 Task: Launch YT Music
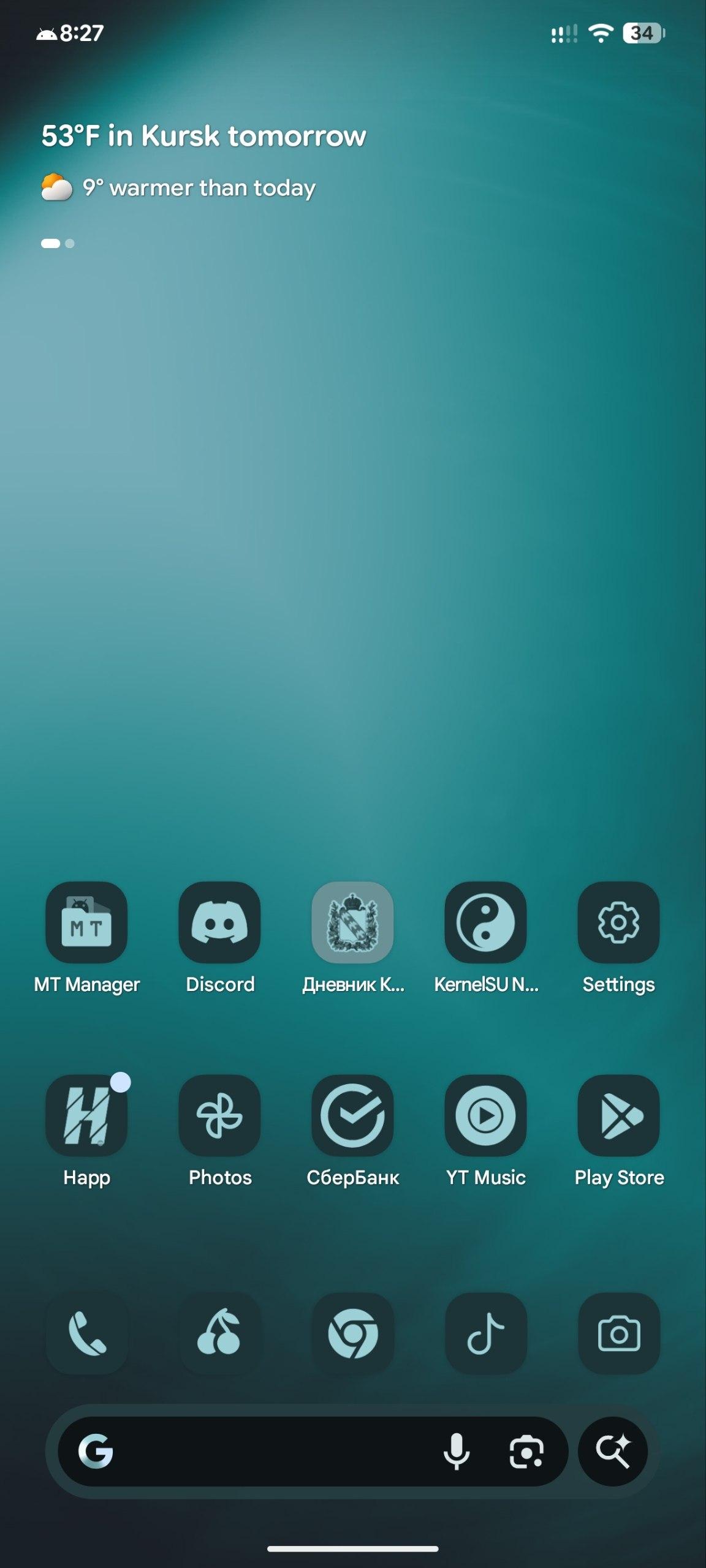click(x=485, y=1115)
